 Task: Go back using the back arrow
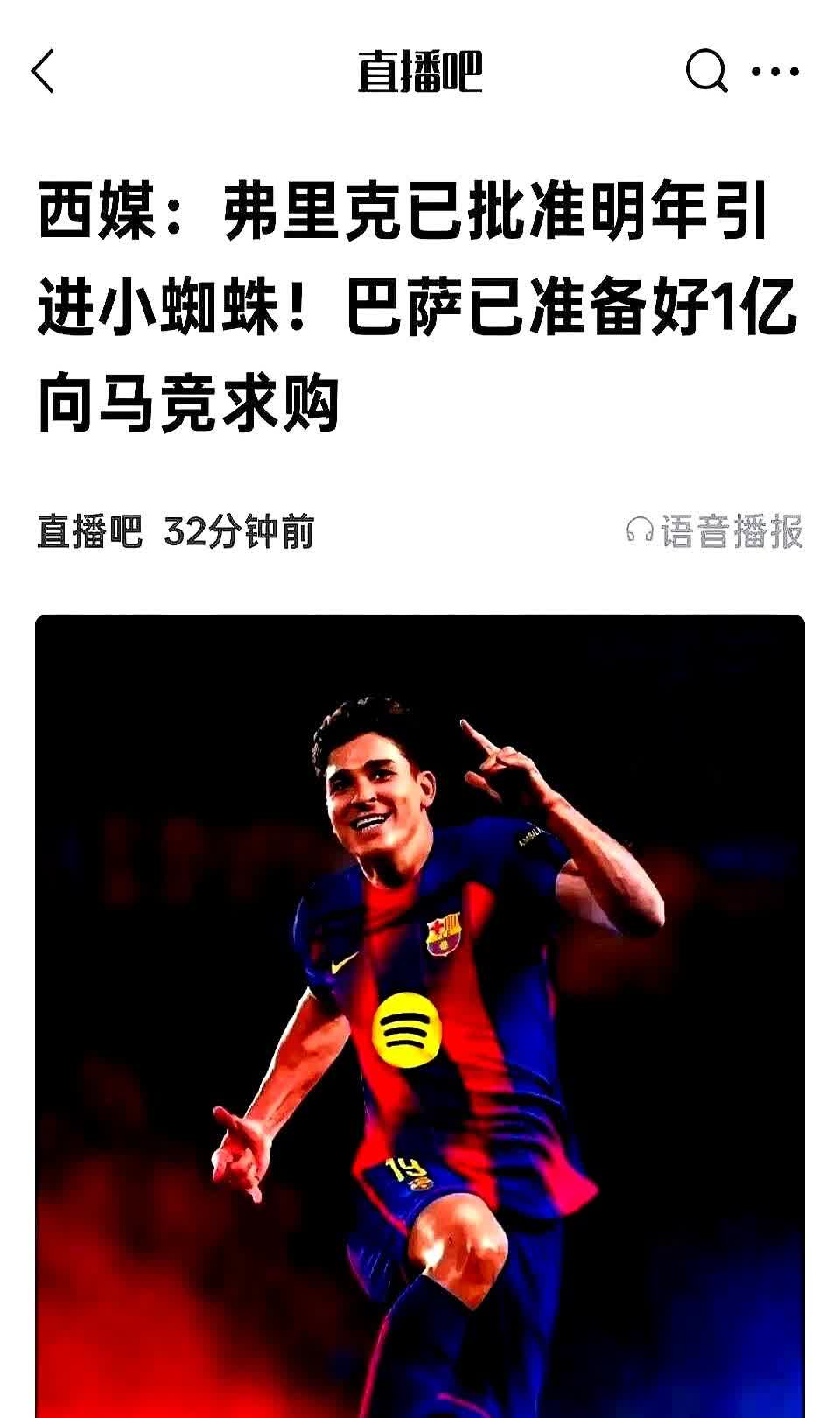click(x=43, y=71)
